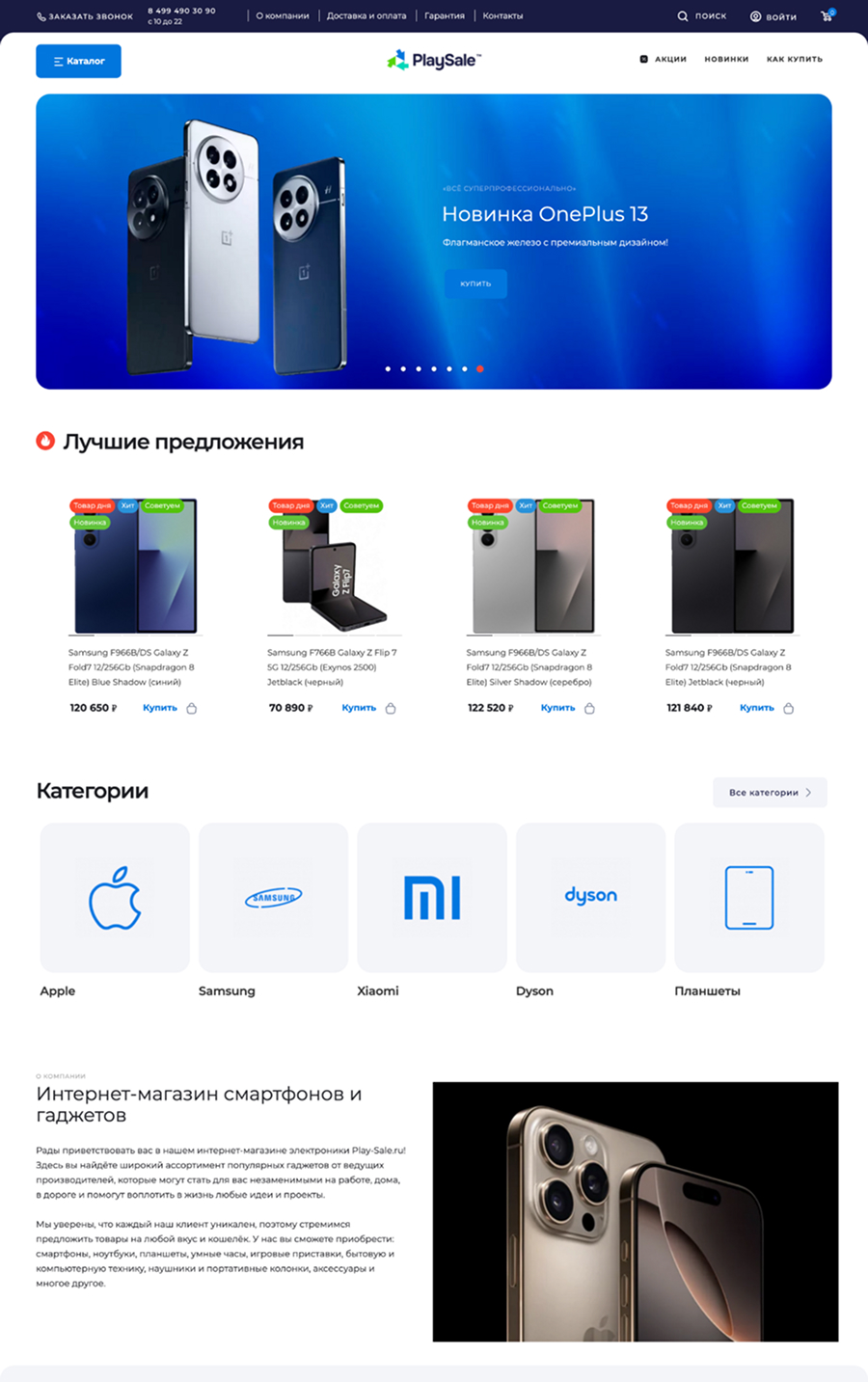Viewport: 868px width, 1382px height.
Task: Open the Акции section
Action: point(664,60)
